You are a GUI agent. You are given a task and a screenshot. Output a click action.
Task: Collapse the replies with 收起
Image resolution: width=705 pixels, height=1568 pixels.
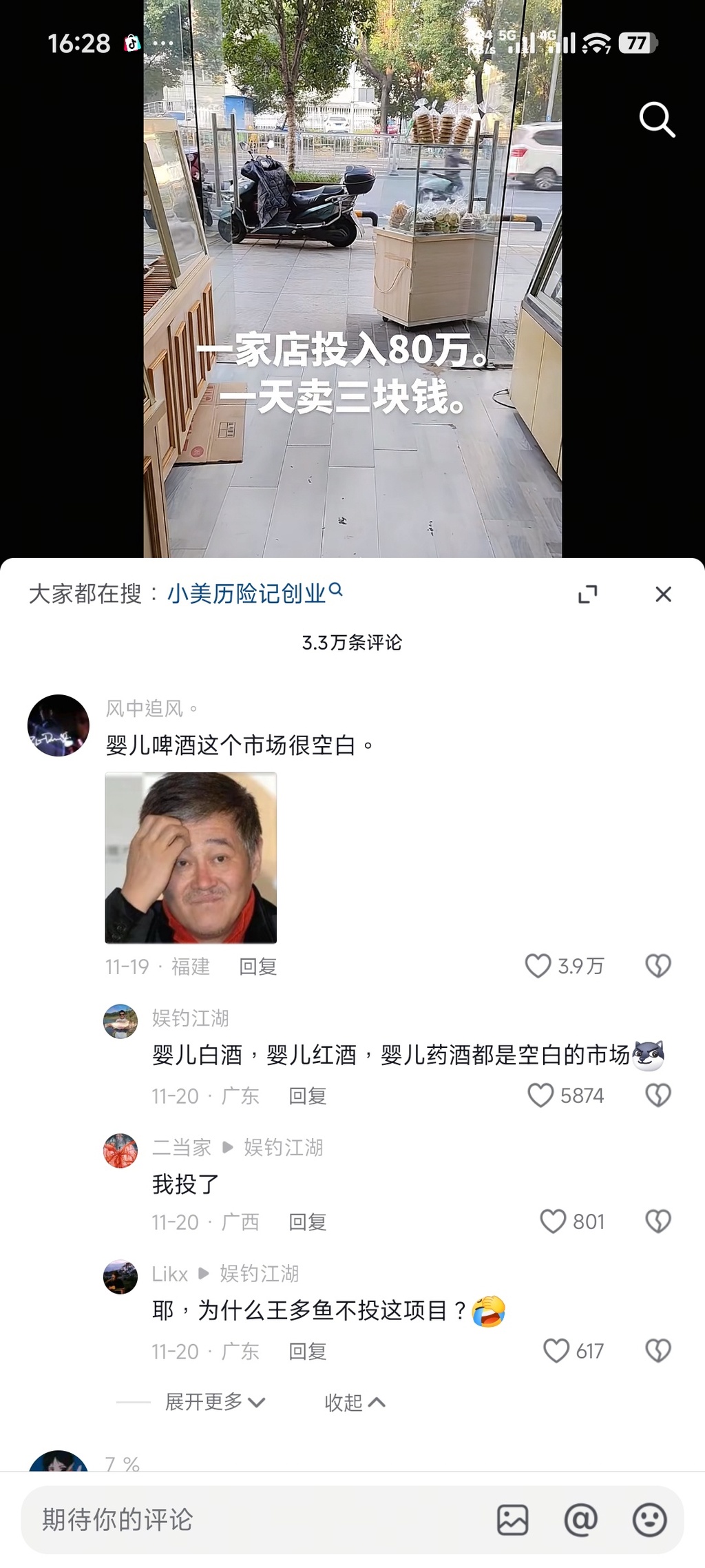pyautogui.click(x=355, y=1402)
